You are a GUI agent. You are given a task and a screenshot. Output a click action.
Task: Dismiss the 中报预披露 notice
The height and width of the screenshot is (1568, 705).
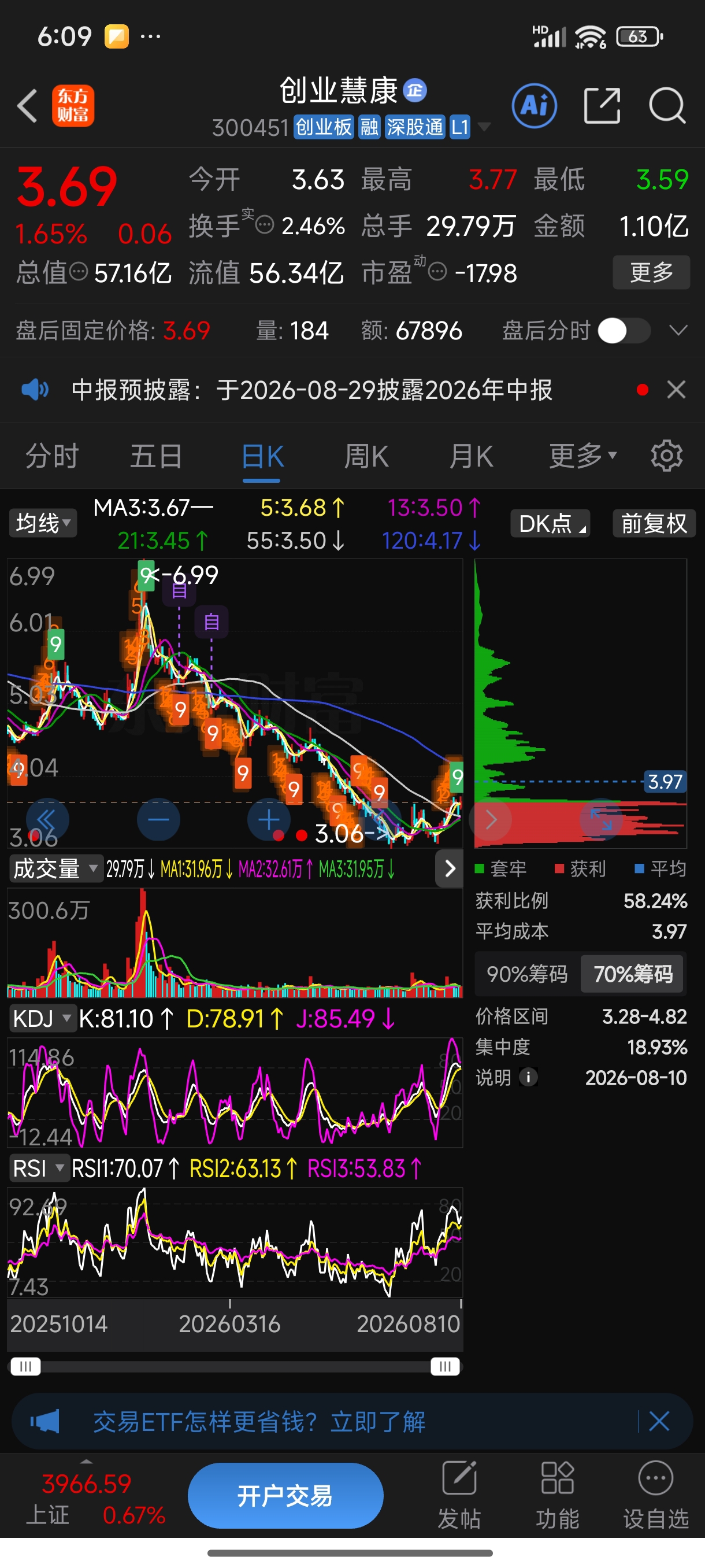pos(677,390)
